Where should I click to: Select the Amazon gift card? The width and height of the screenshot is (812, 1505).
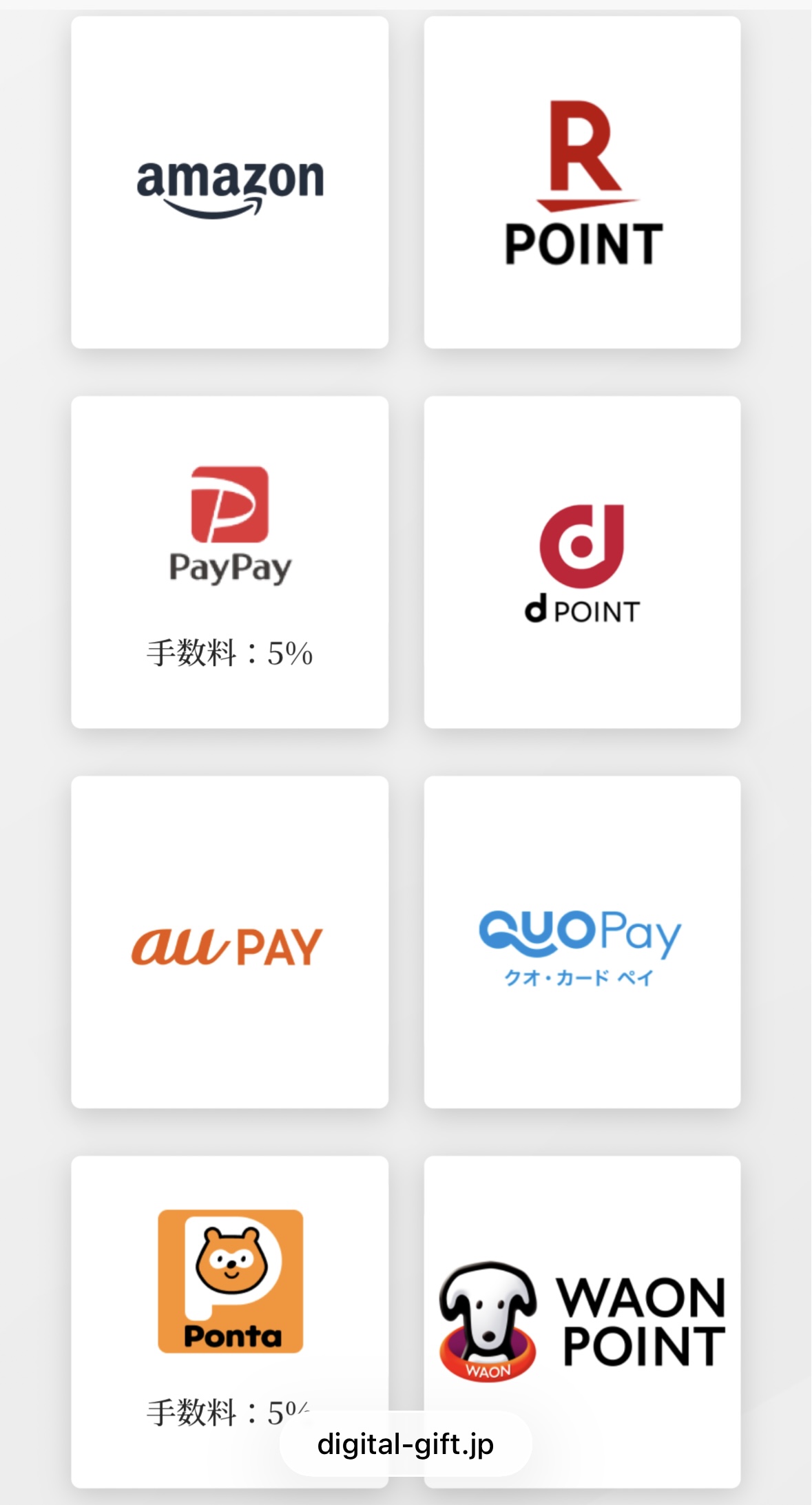point(229,183)
